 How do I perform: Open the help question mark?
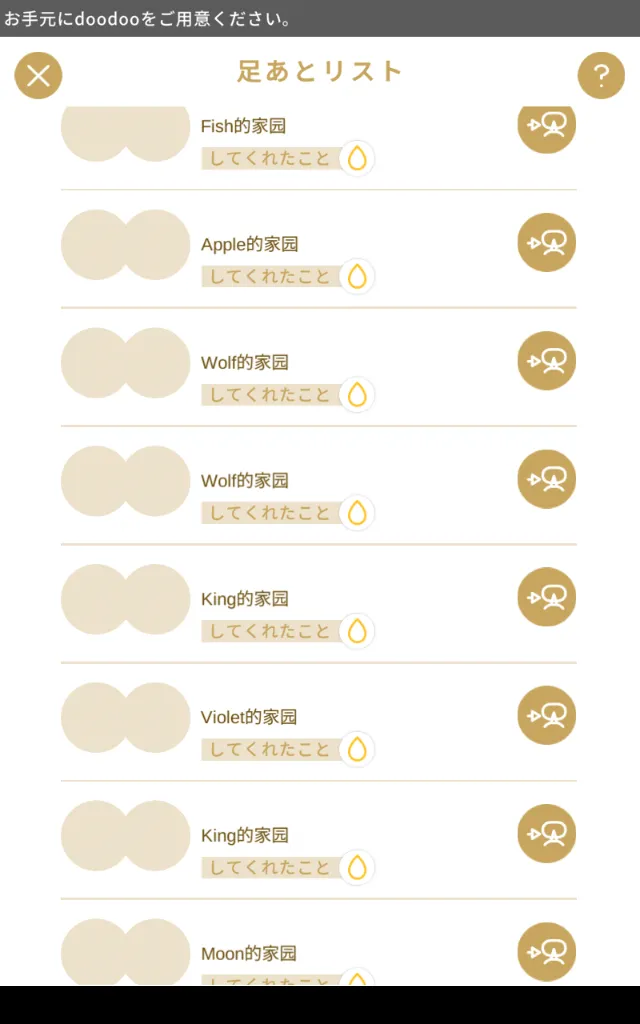(601, 76)
